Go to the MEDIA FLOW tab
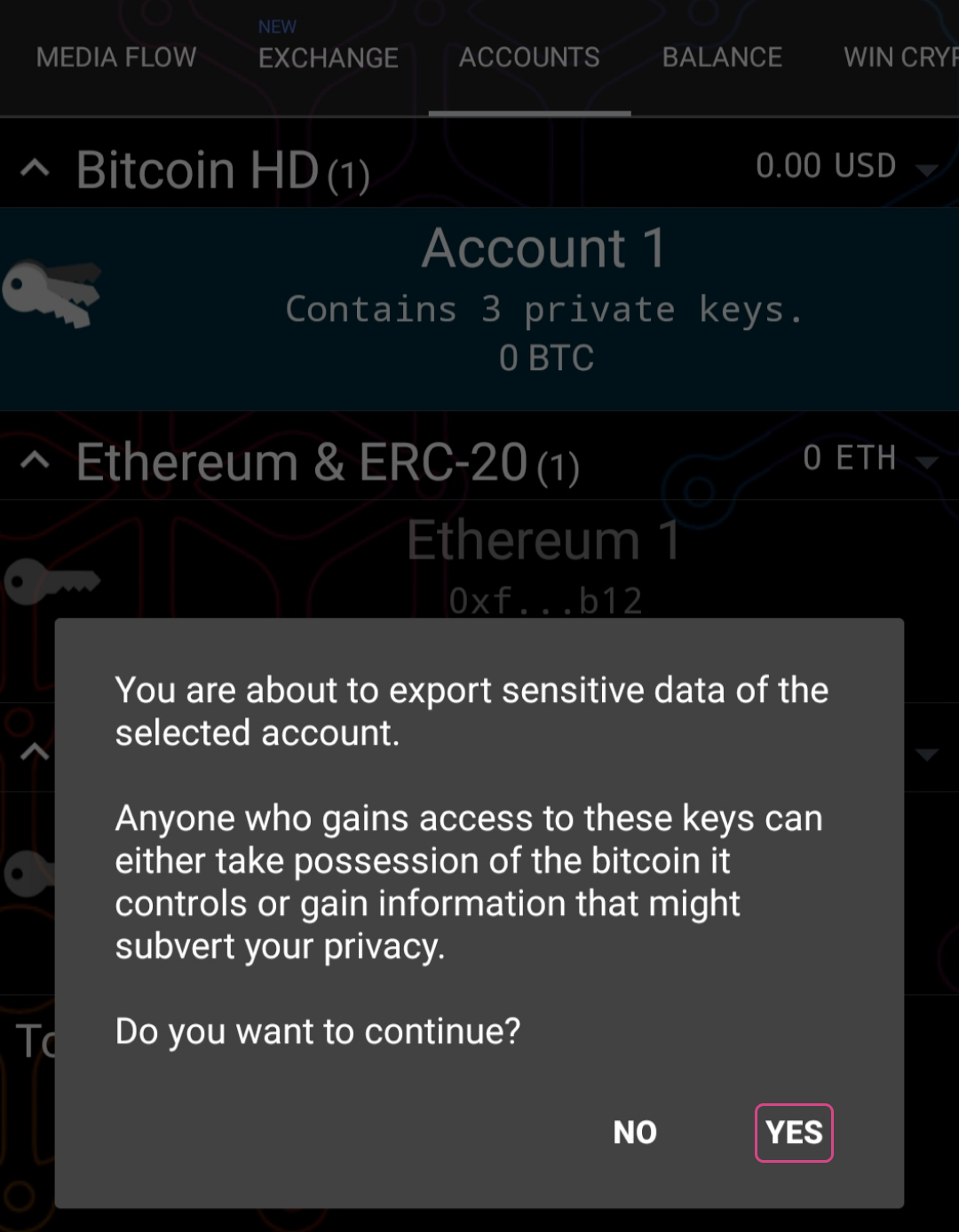The height and width of the screenshot is (1232, 959). tap(116, 57)
